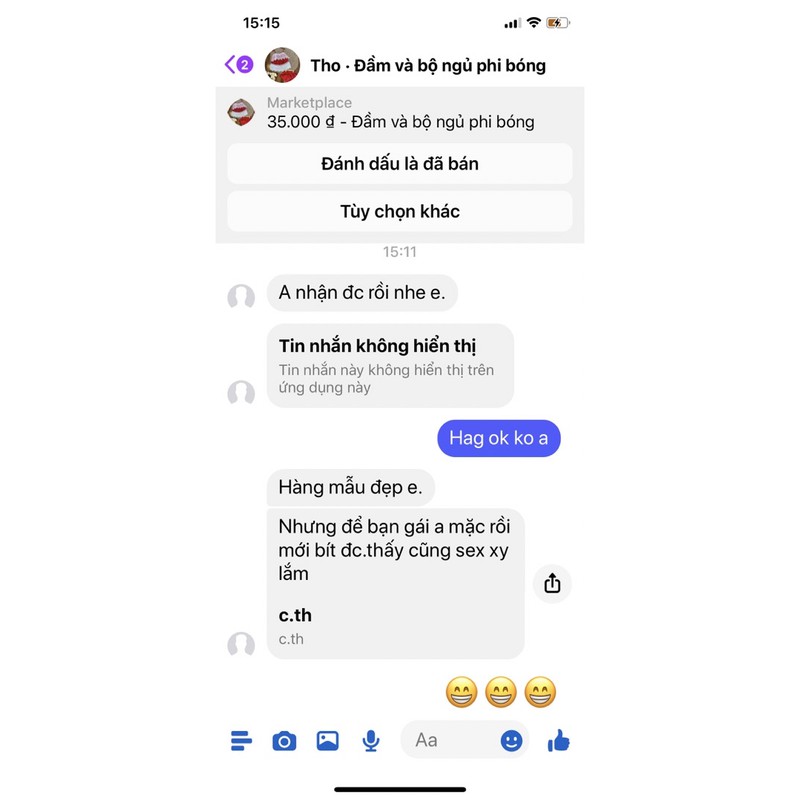The height and width of the screenshot is (800, 800).
Task: Share the c.th link message
Action: [552, 584]
